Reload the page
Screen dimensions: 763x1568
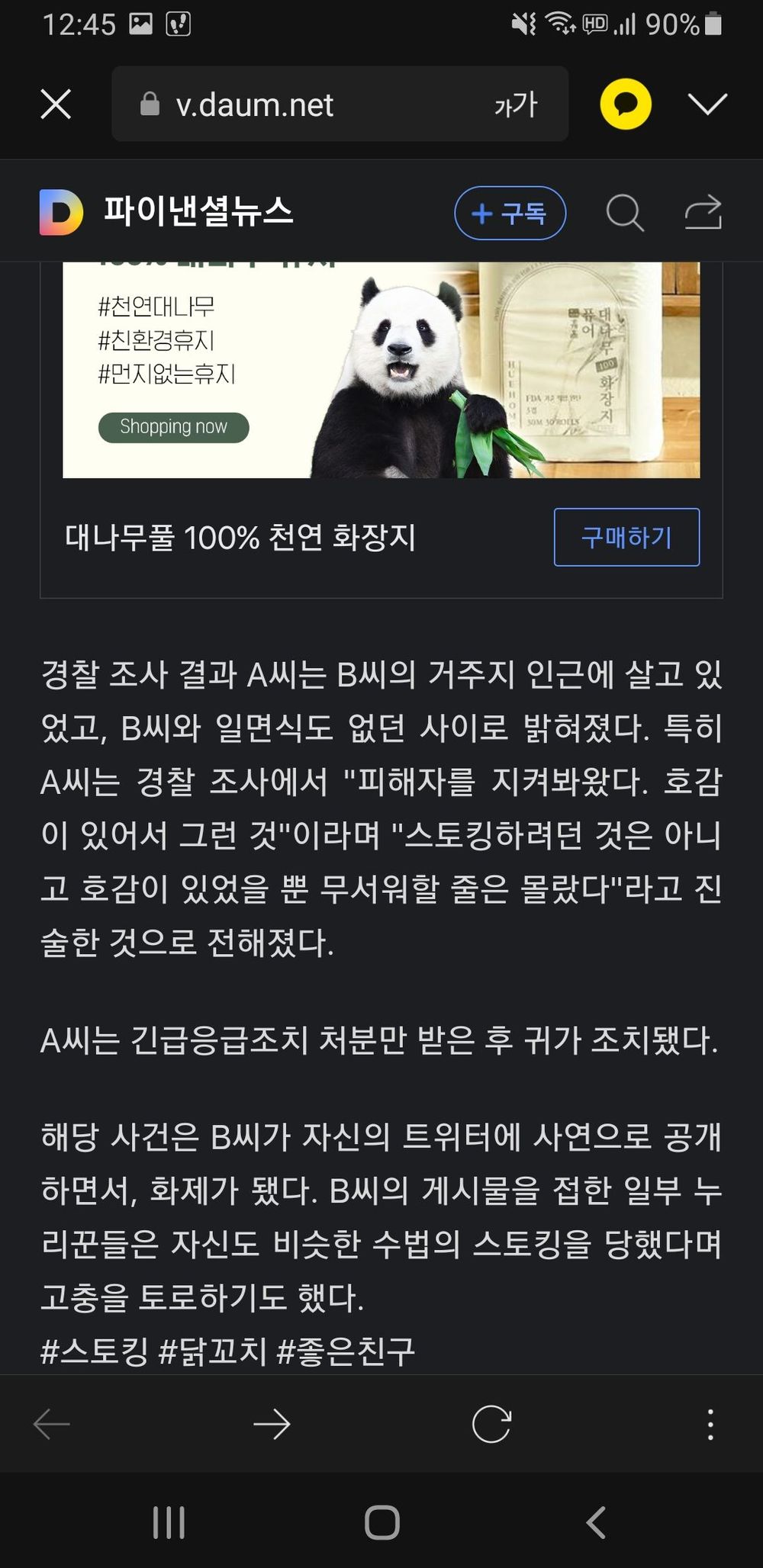click(x=491, y=1424)
